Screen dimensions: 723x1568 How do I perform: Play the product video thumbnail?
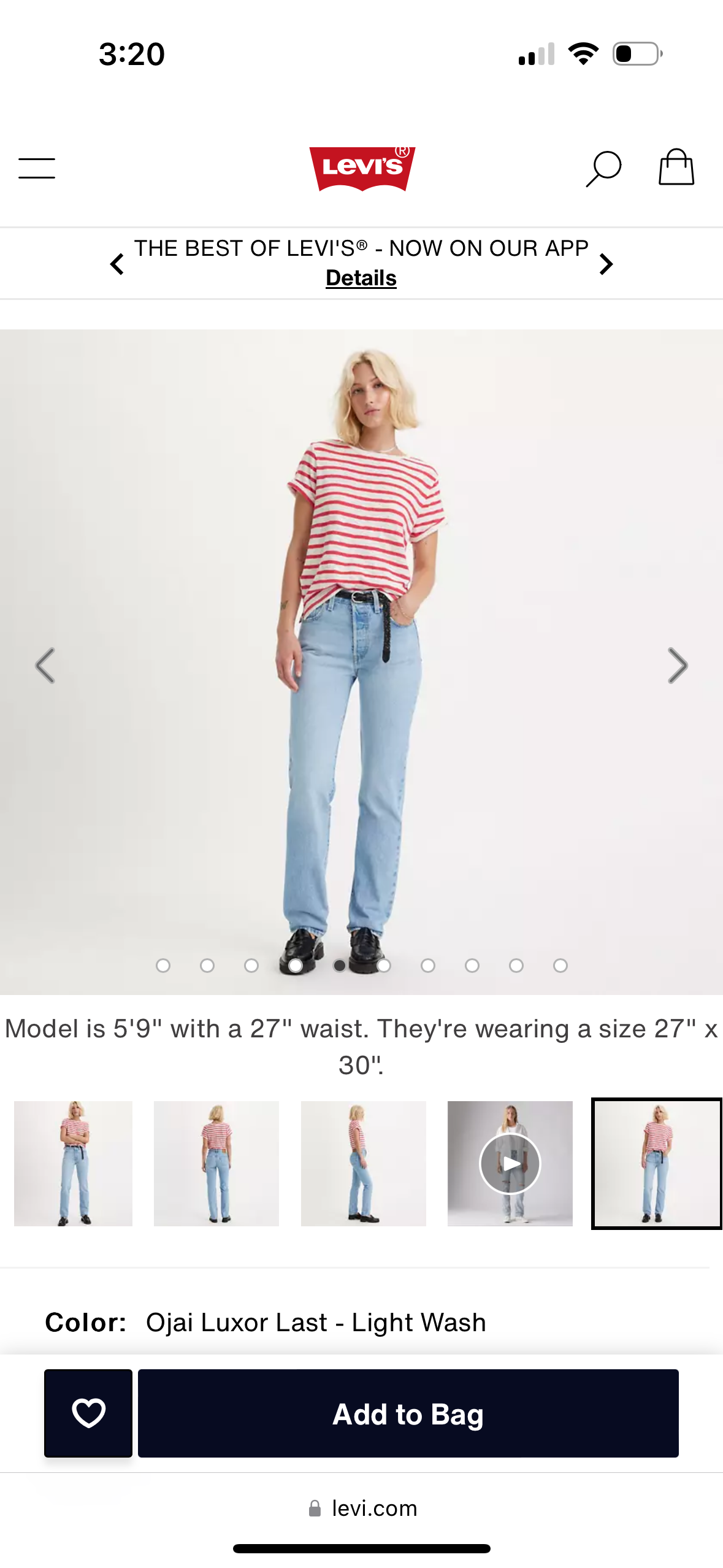tap(510, 1164)
